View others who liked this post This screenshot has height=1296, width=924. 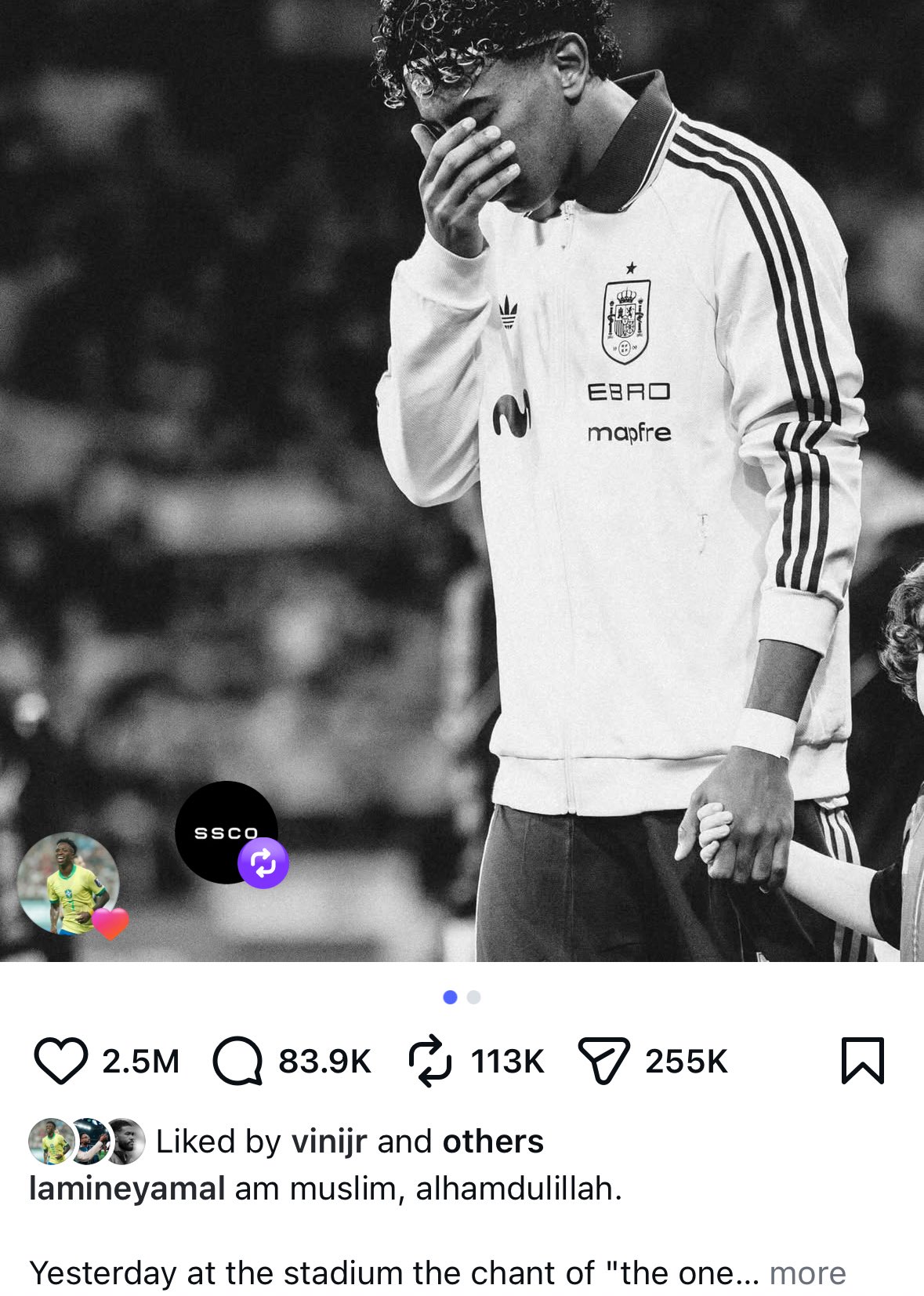493,1142
